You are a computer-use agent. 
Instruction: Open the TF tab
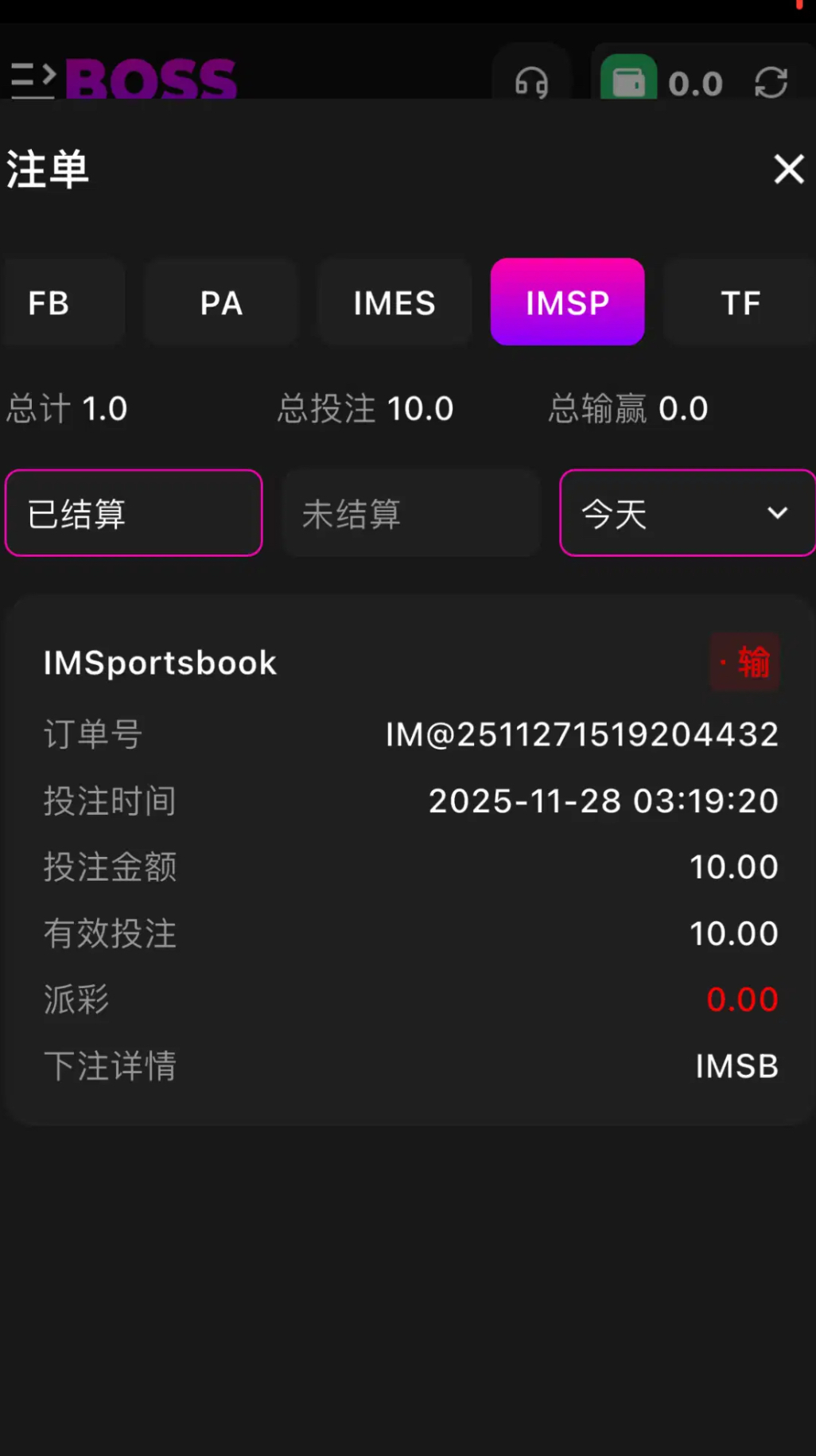[740, 303]
